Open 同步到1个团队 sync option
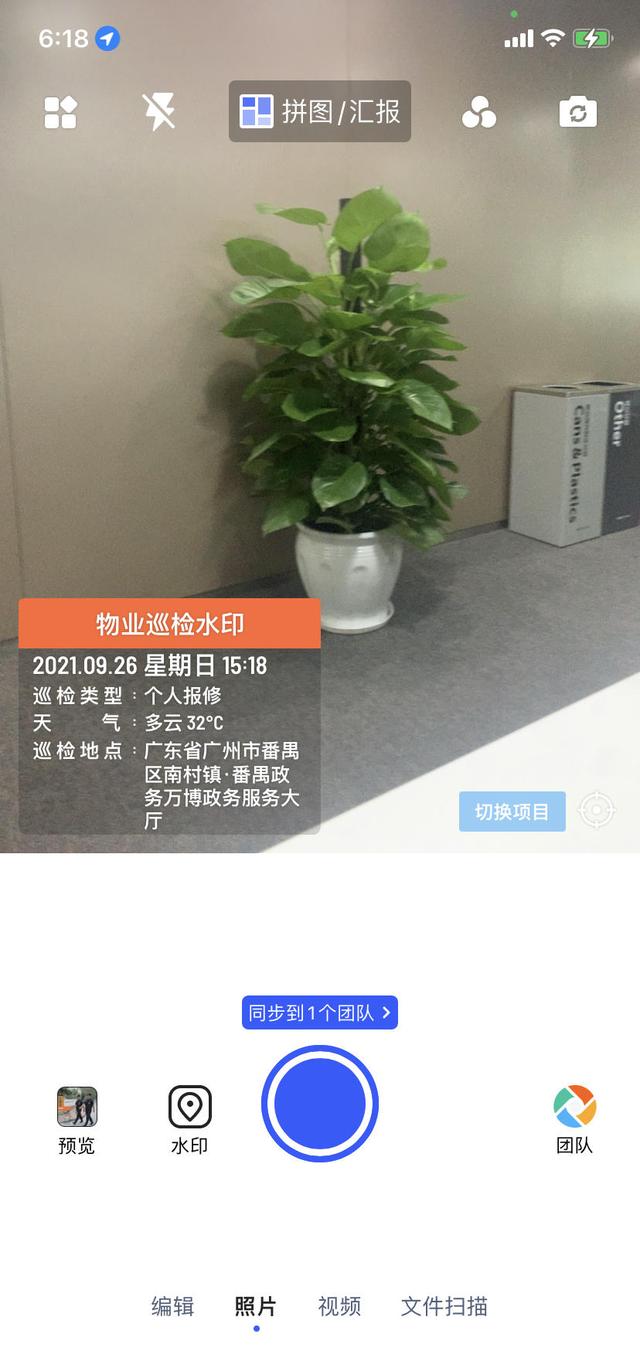Image resolution: width=640 pixels, height=1351 pixels. click(x=320, y=1012)
